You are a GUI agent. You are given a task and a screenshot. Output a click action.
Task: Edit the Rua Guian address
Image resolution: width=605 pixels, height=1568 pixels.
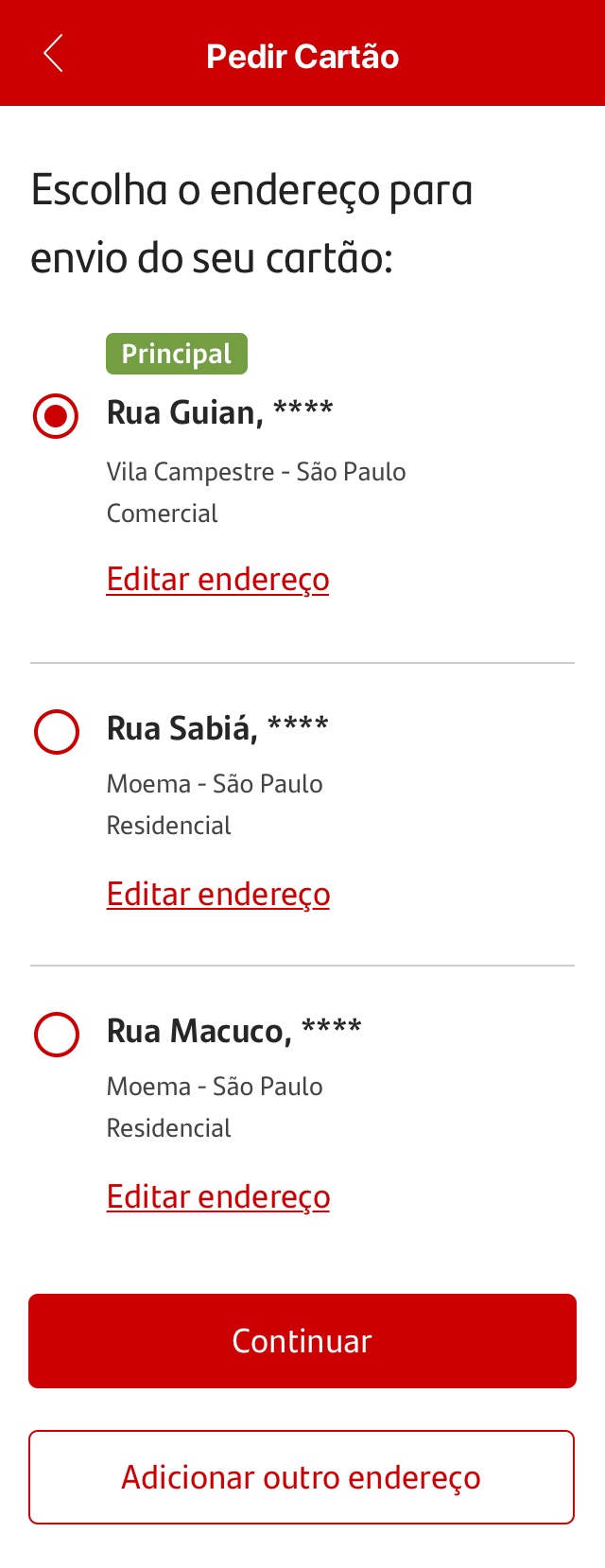217,579
